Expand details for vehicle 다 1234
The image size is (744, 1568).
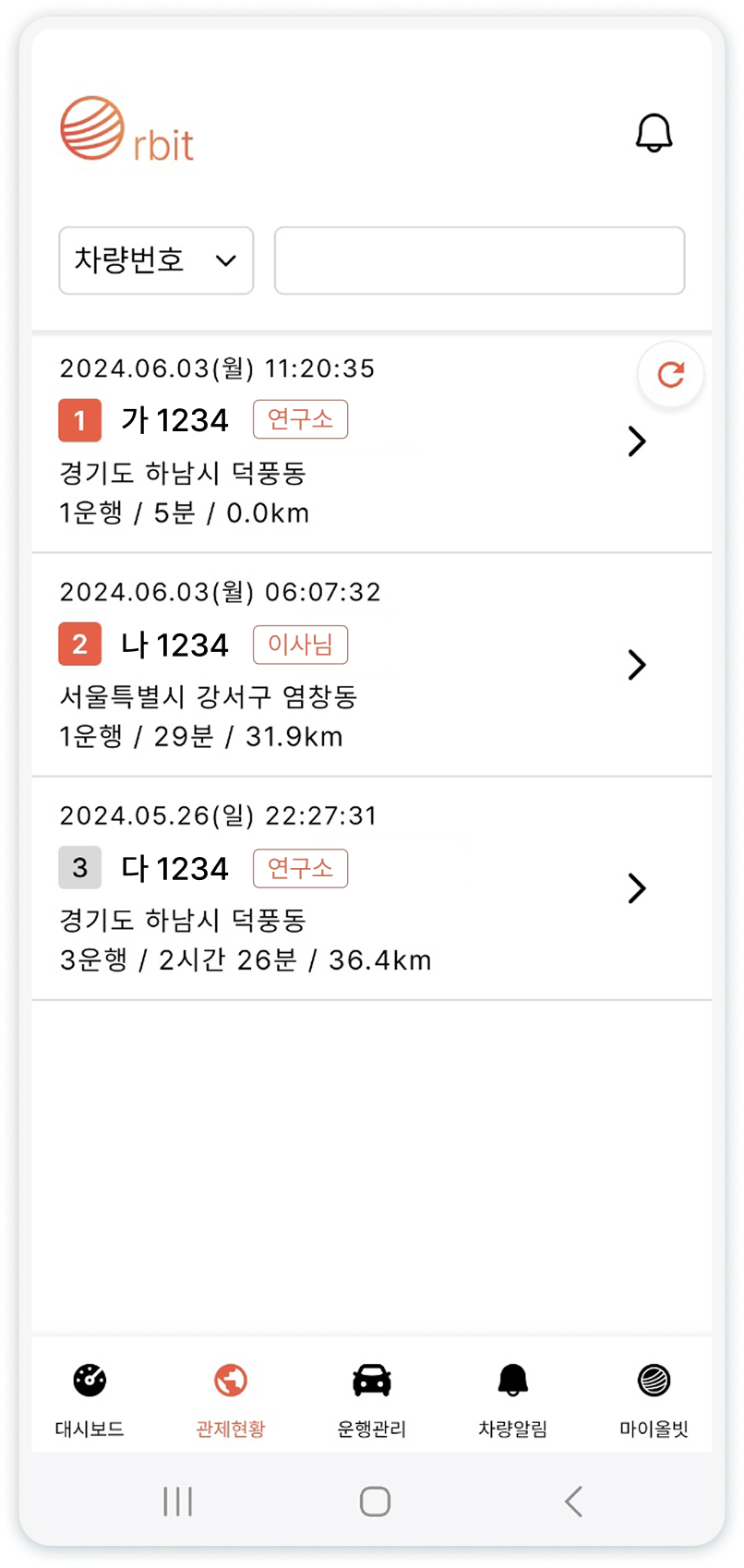(635, 888)
